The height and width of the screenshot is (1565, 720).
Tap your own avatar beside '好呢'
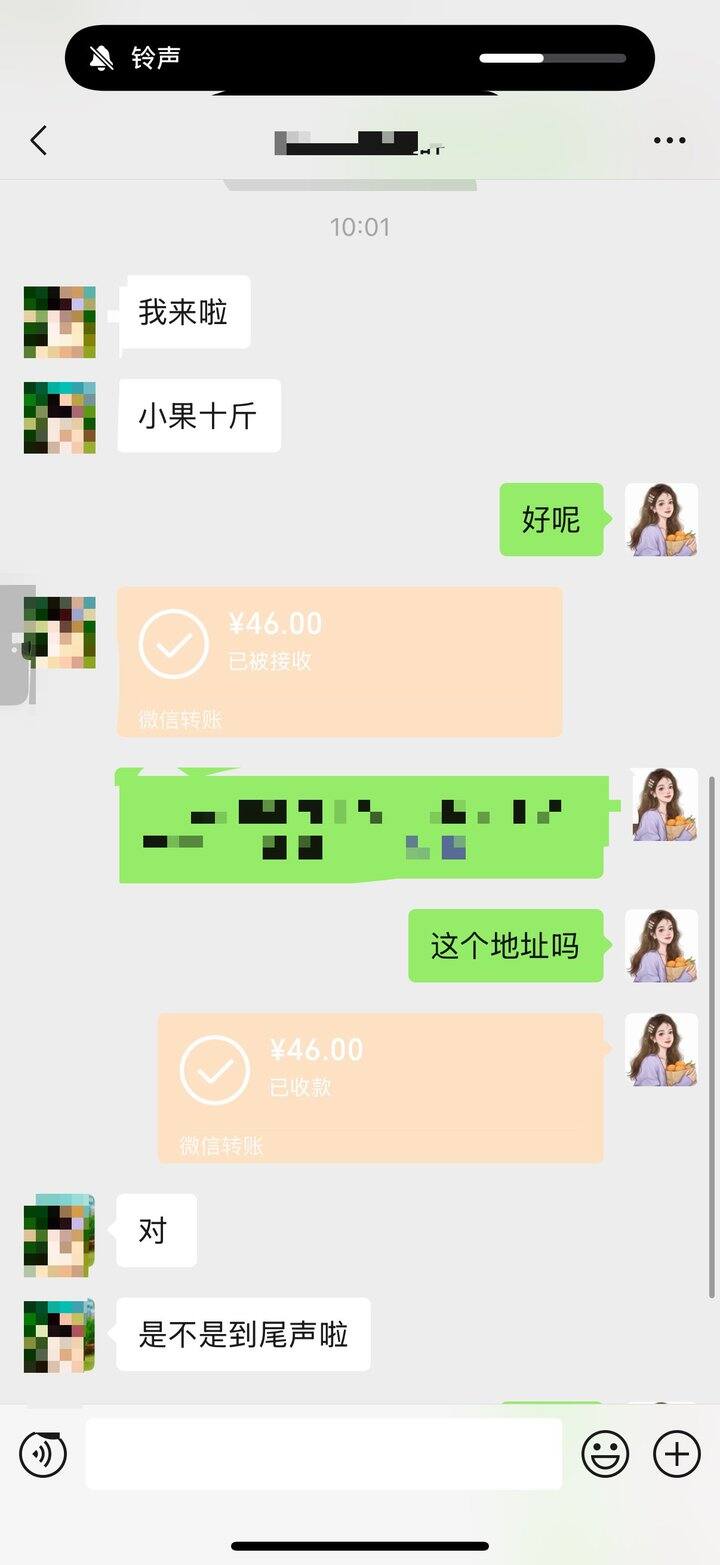(662, 519)
